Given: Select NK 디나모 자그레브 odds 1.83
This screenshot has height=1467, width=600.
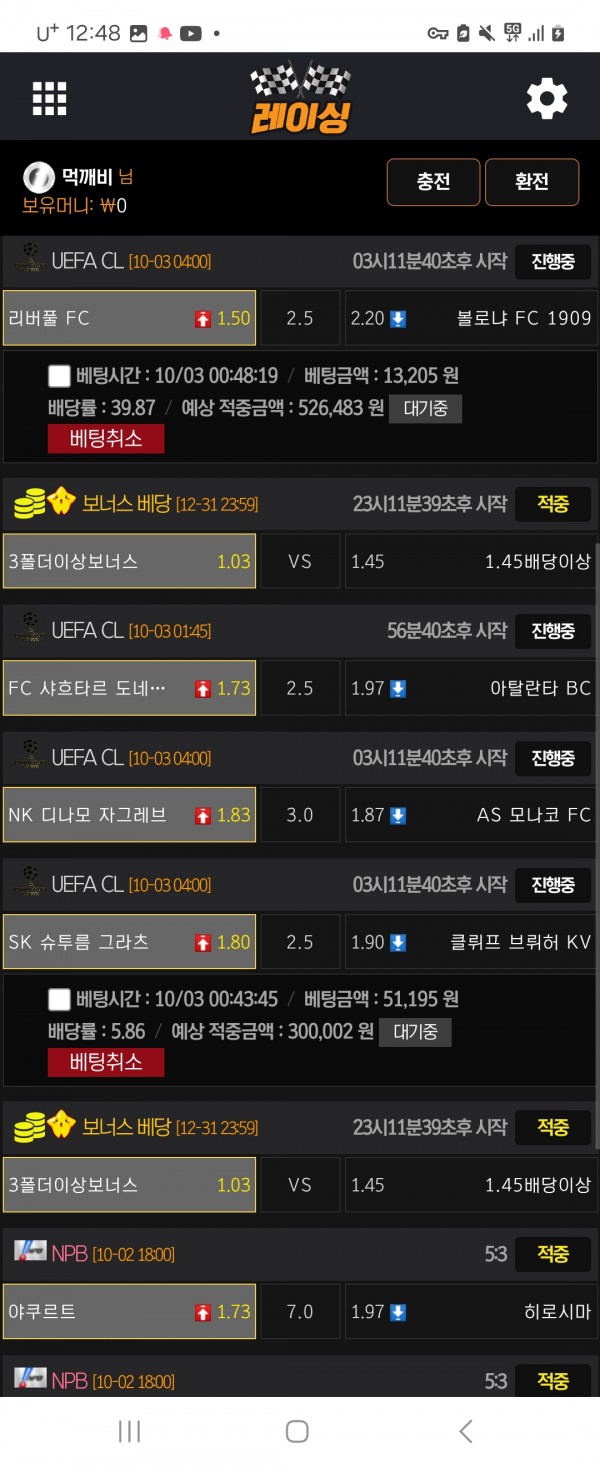Looking at the screenshot, I should [x=129, y=815].
